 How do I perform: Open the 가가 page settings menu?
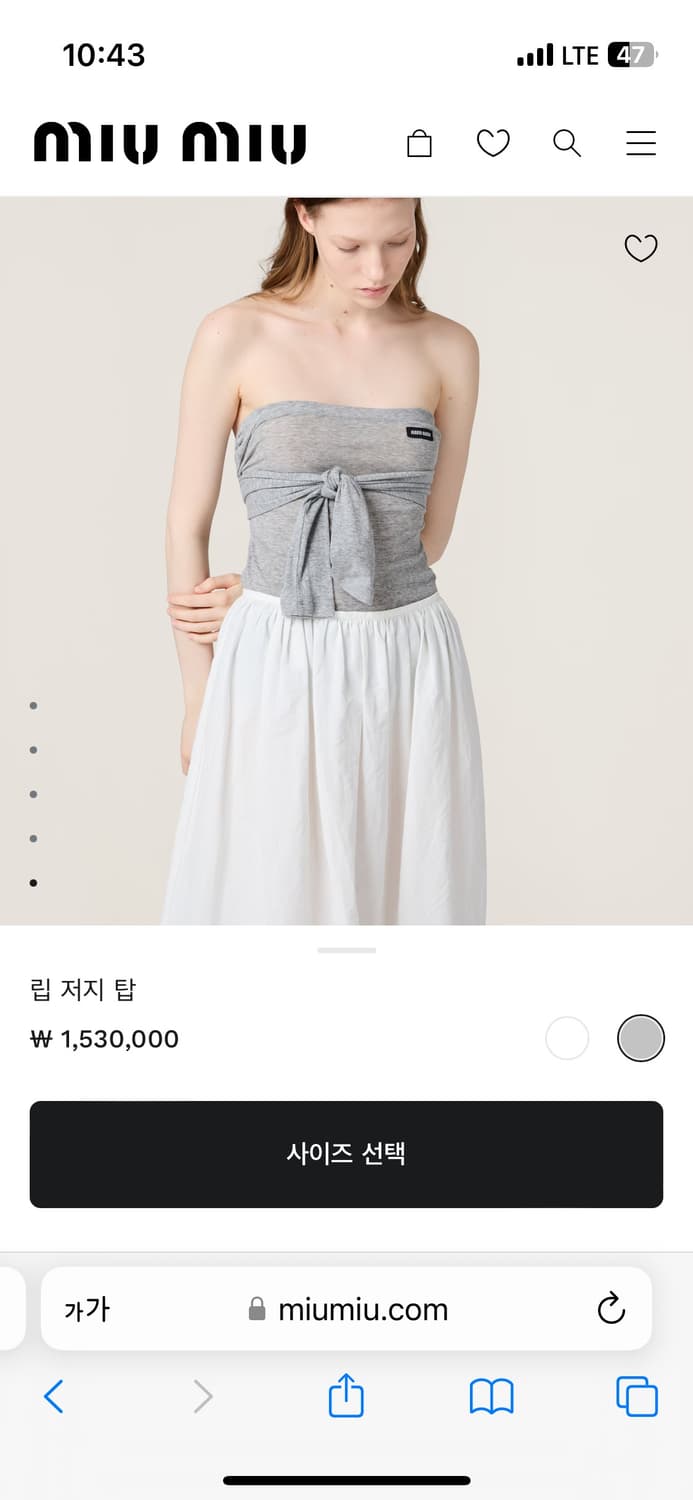tap(87, 1309)
